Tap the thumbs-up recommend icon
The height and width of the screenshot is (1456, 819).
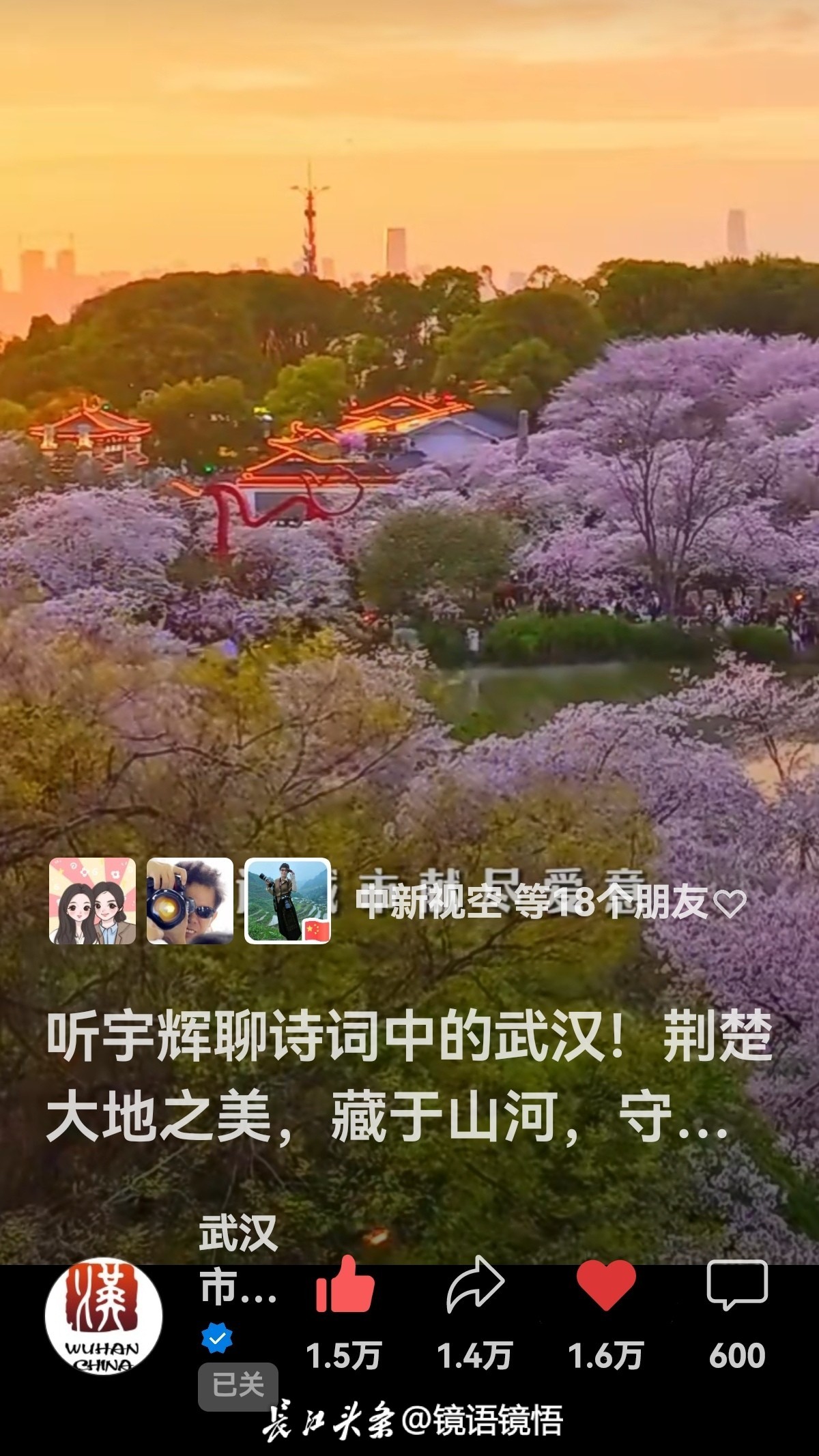(345, 1285)
